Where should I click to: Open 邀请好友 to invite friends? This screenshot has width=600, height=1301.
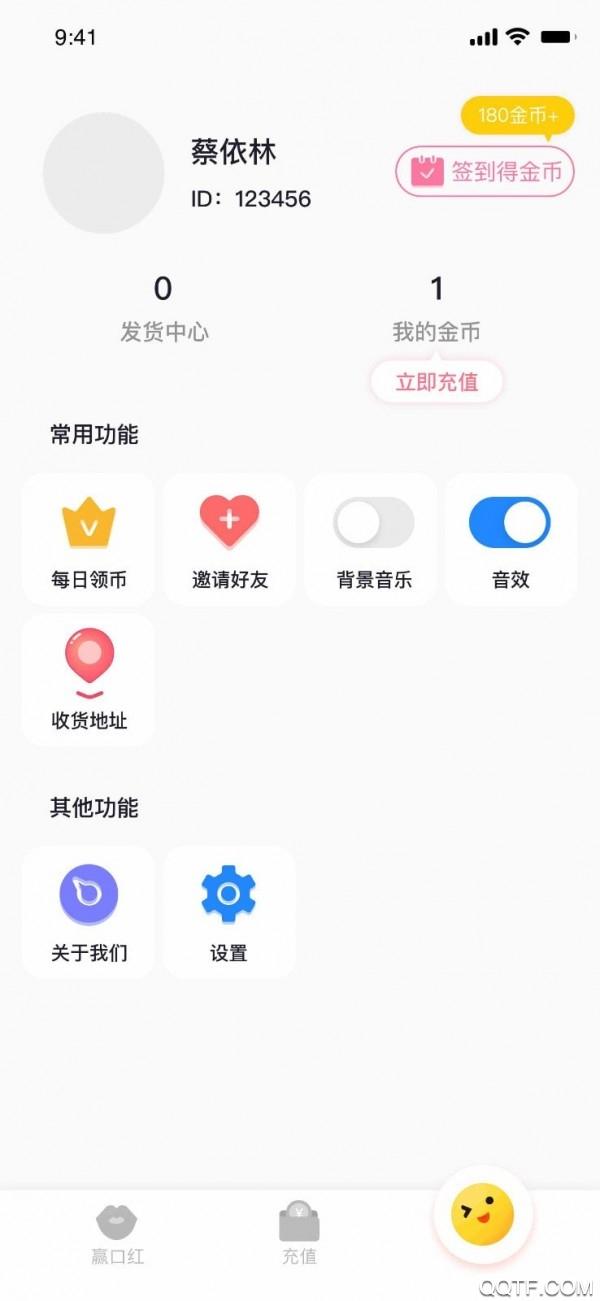pyautogui.click(x=230, y=540)
